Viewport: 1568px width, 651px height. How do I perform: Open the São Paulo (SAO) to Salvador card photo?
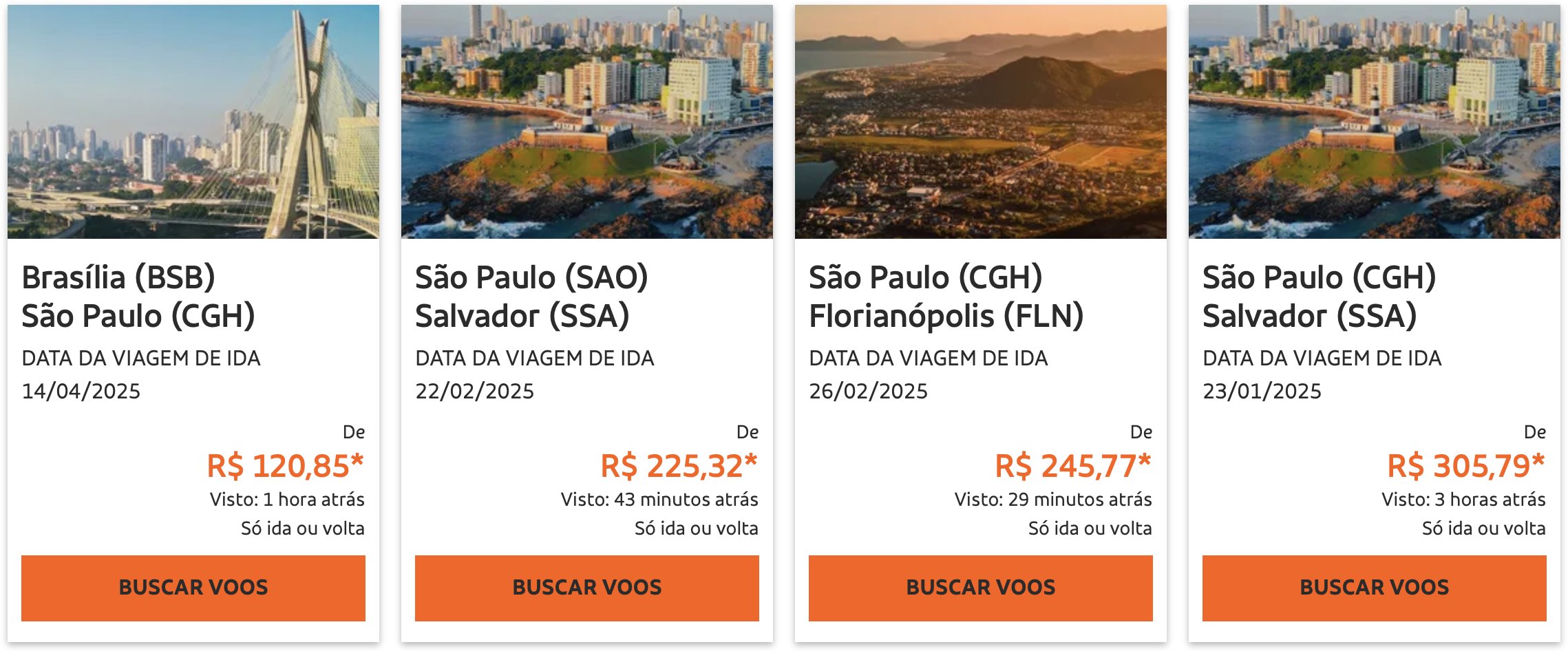click(586, 122)
